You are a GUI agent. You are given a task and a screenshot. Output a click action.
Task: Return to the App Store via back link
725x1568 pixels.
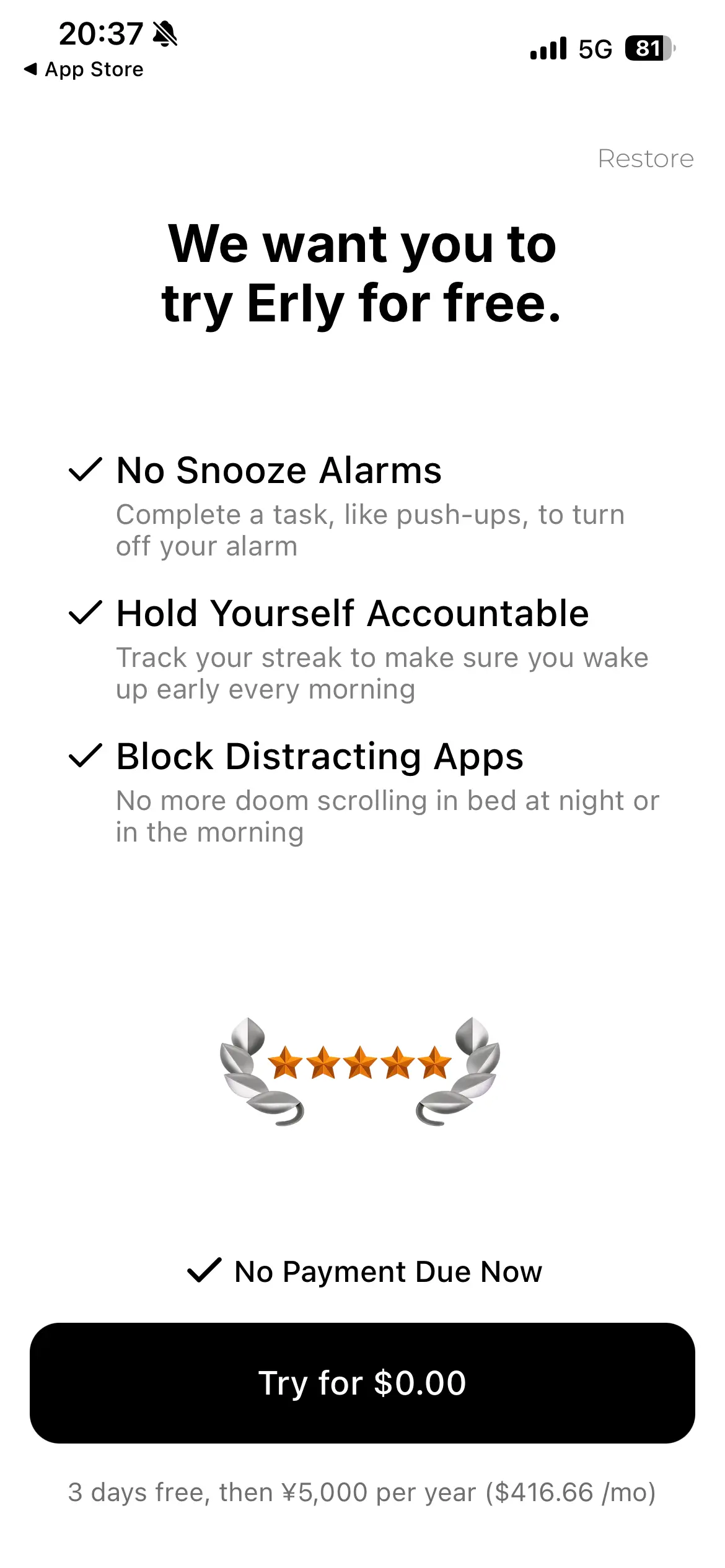84,69
